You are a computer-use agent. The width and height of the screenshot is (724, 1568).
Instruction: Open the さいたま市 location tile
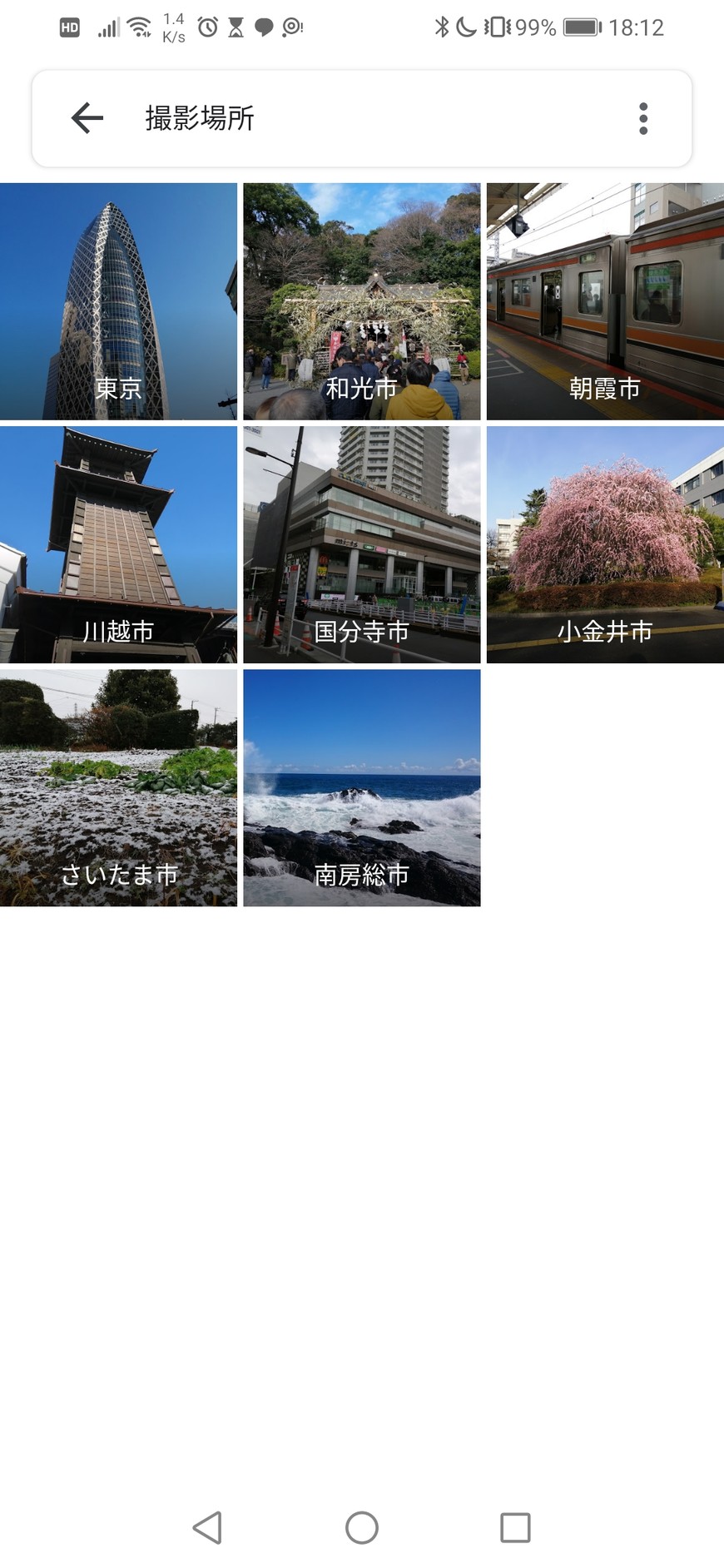(118, 787)
